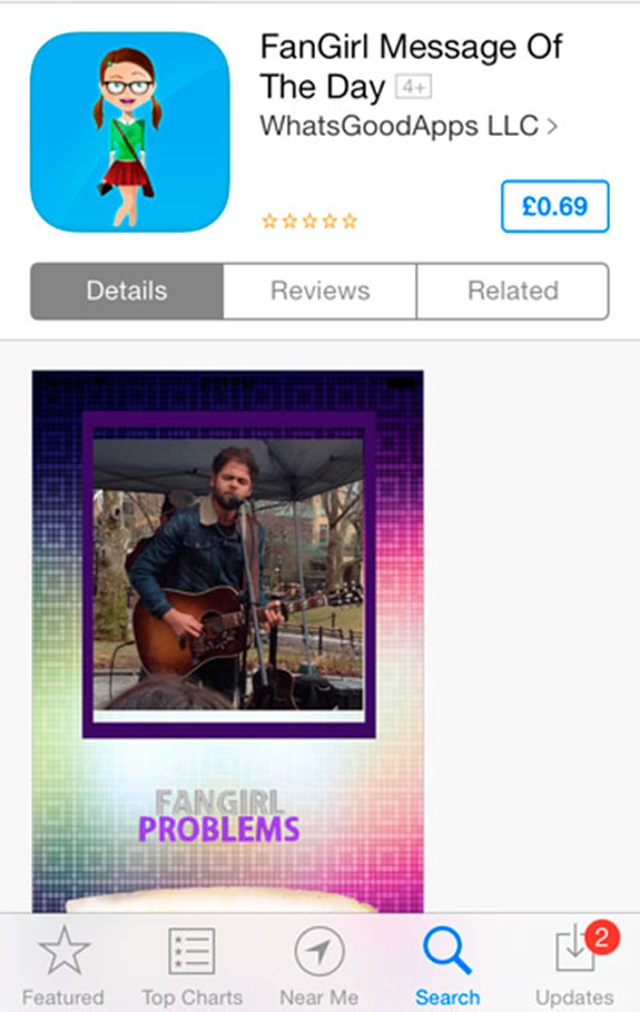Open the Search tab
Screen dimensions: 640x1012
(447, 966)
